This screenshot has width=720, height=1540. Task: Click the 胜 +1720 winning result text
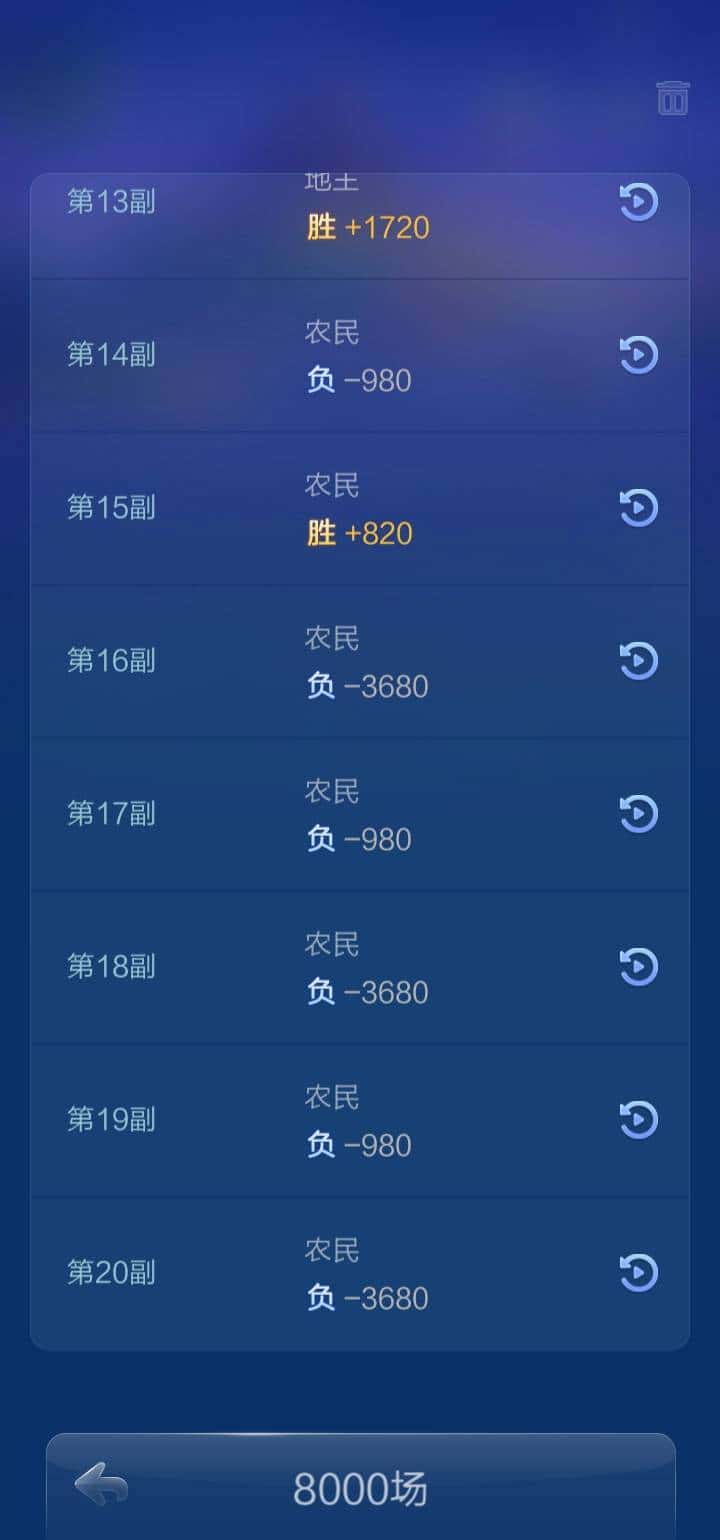click(x=369, y=228)
